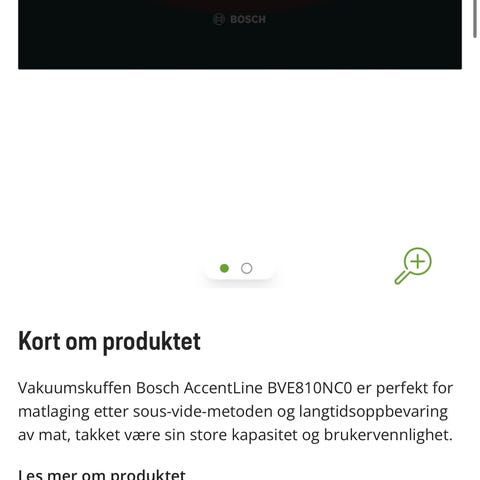Open the Les mer om produktet link
480x480 pixels.
pos(102,474)
